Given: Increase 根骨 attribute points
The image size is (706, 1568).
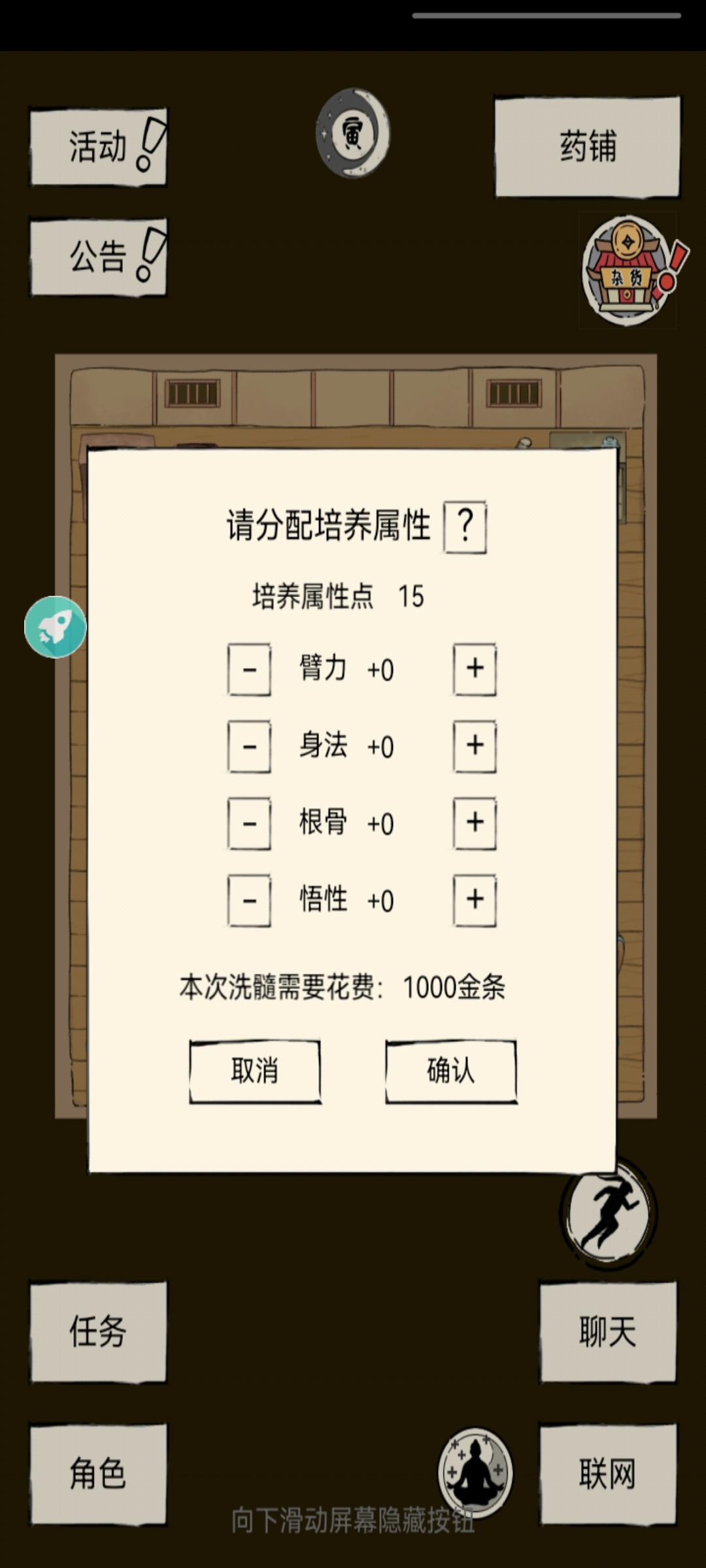Looking at the screenshot, I should [475, 824].
